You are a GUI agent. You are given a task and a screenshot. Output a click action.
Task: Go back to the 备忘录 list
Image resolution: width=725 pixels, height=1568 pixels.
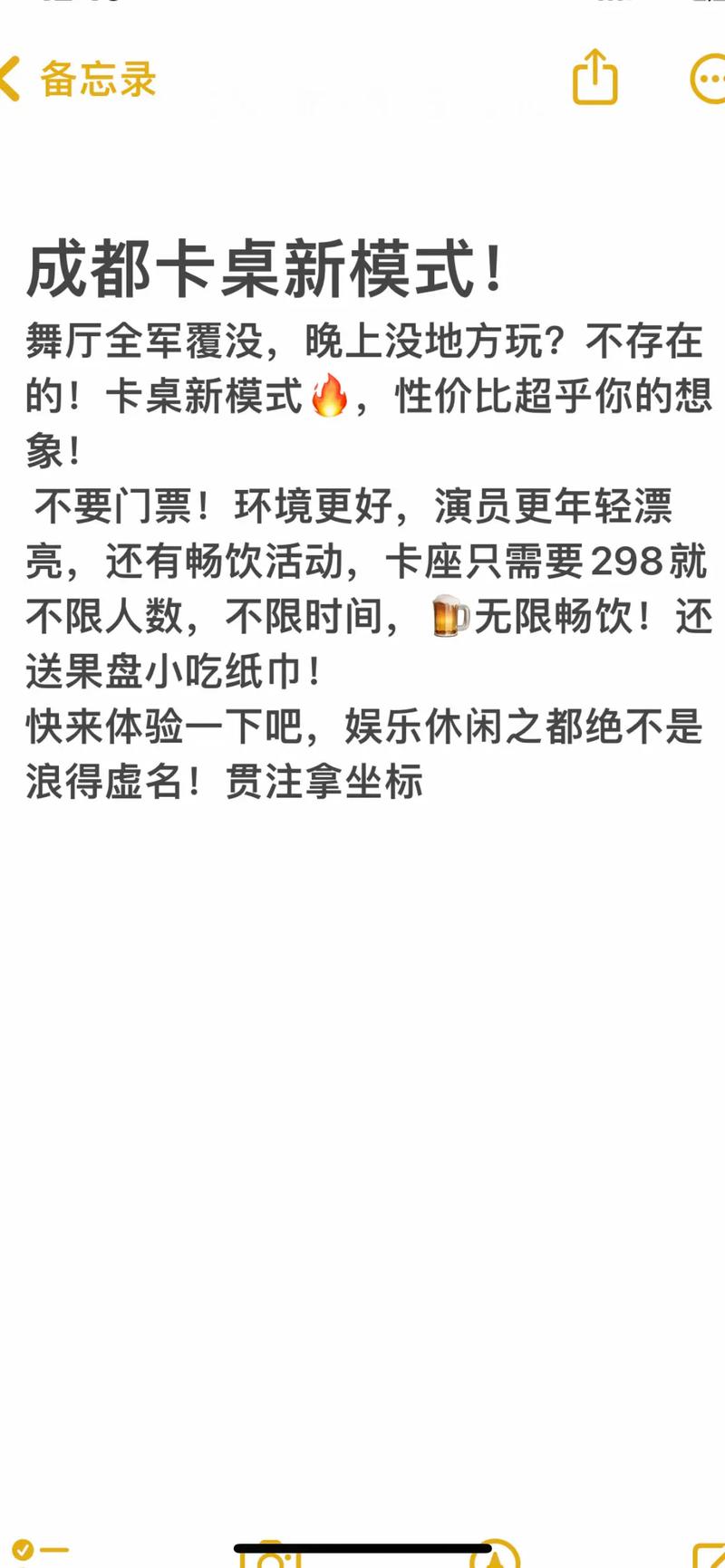80,80
